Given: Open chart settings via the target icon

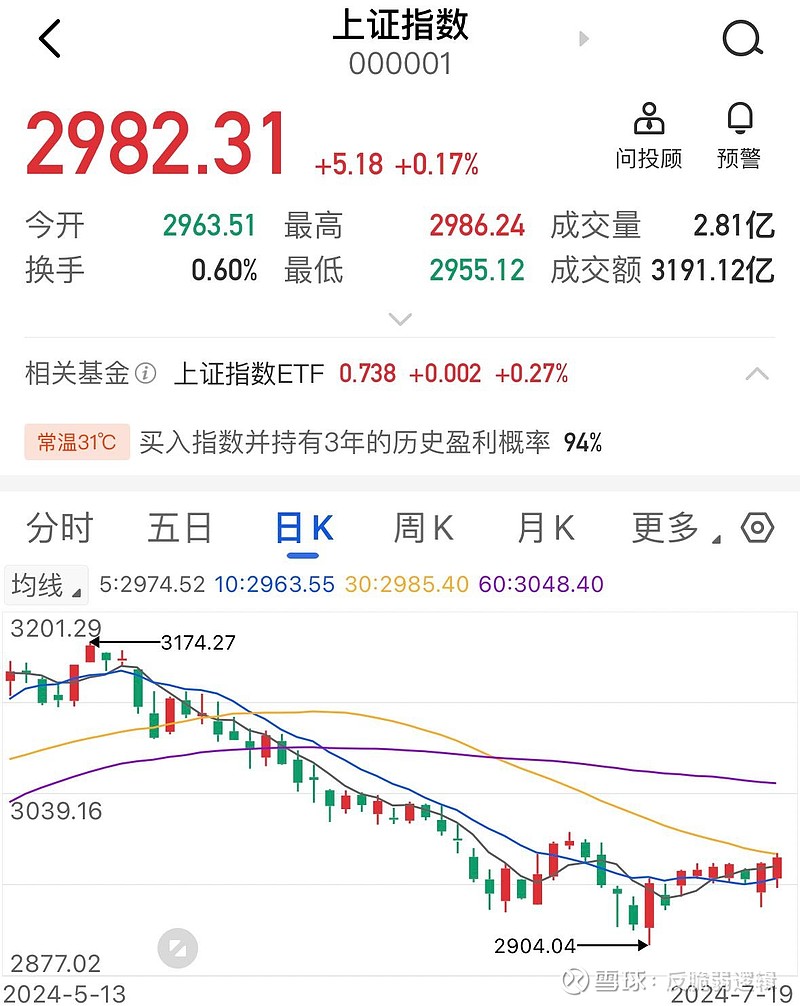Looking at the screenshot, I should pos(757,527).
